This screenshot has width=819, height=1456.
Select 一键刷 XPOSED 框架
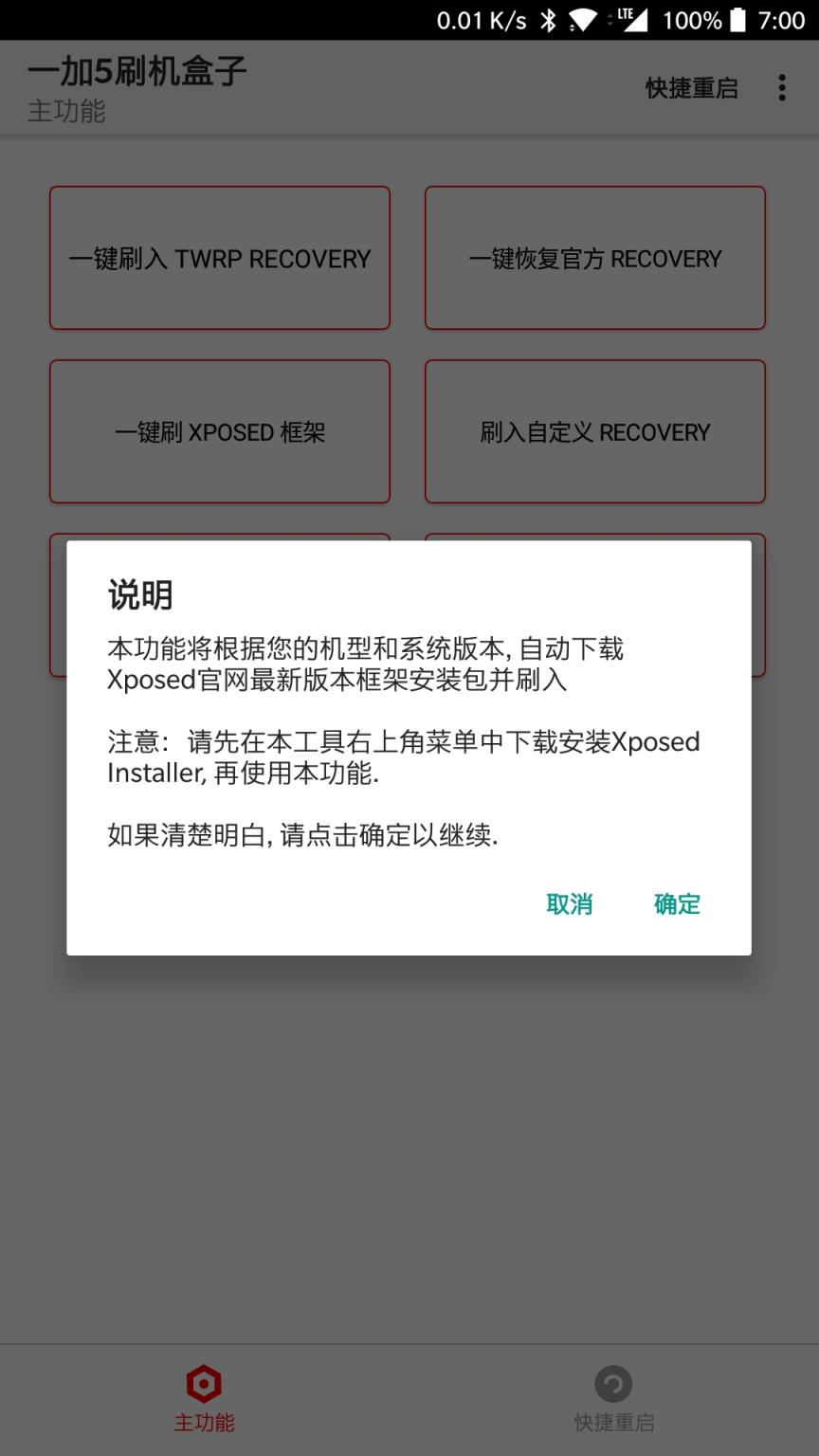point(219,431)
